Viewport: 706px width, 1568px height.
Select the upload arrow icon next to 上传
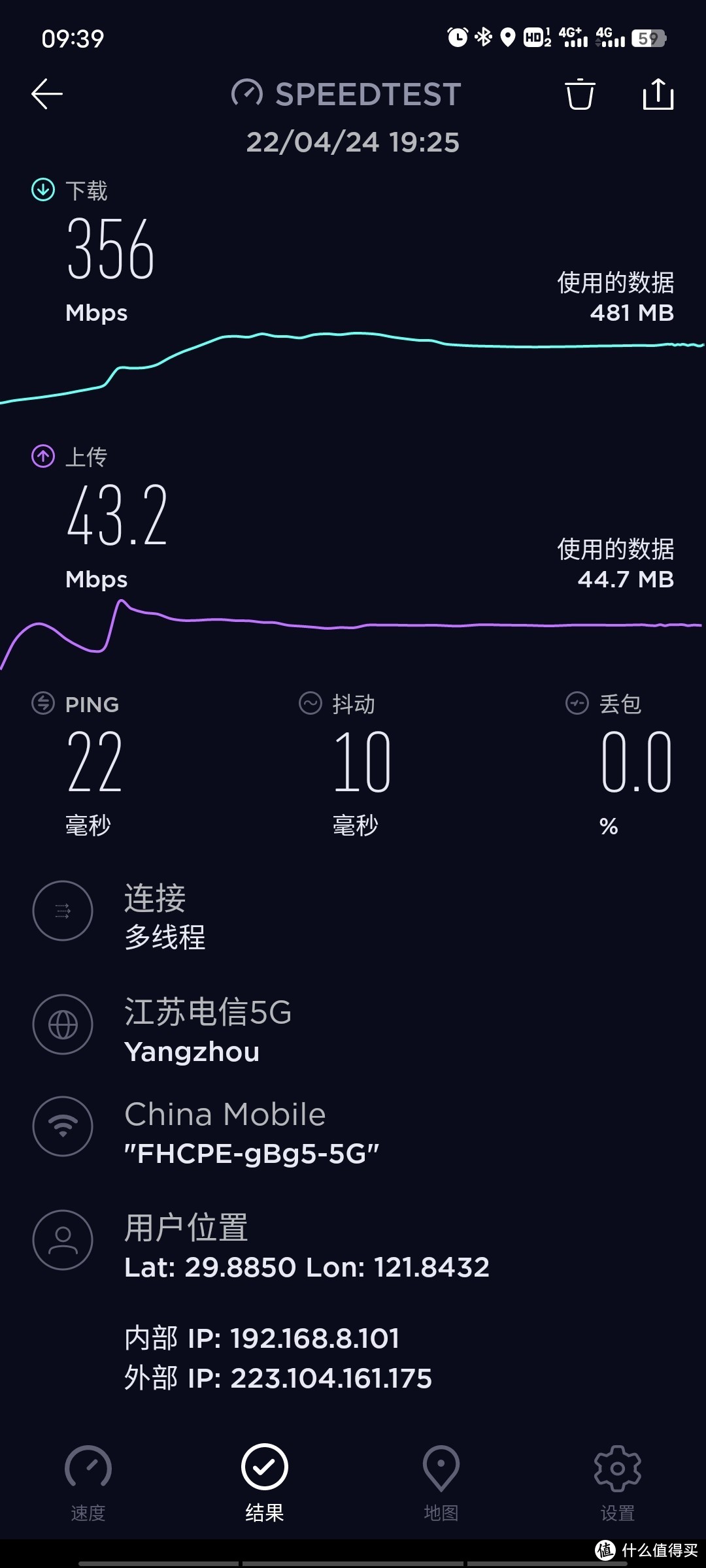click(42, 456)
